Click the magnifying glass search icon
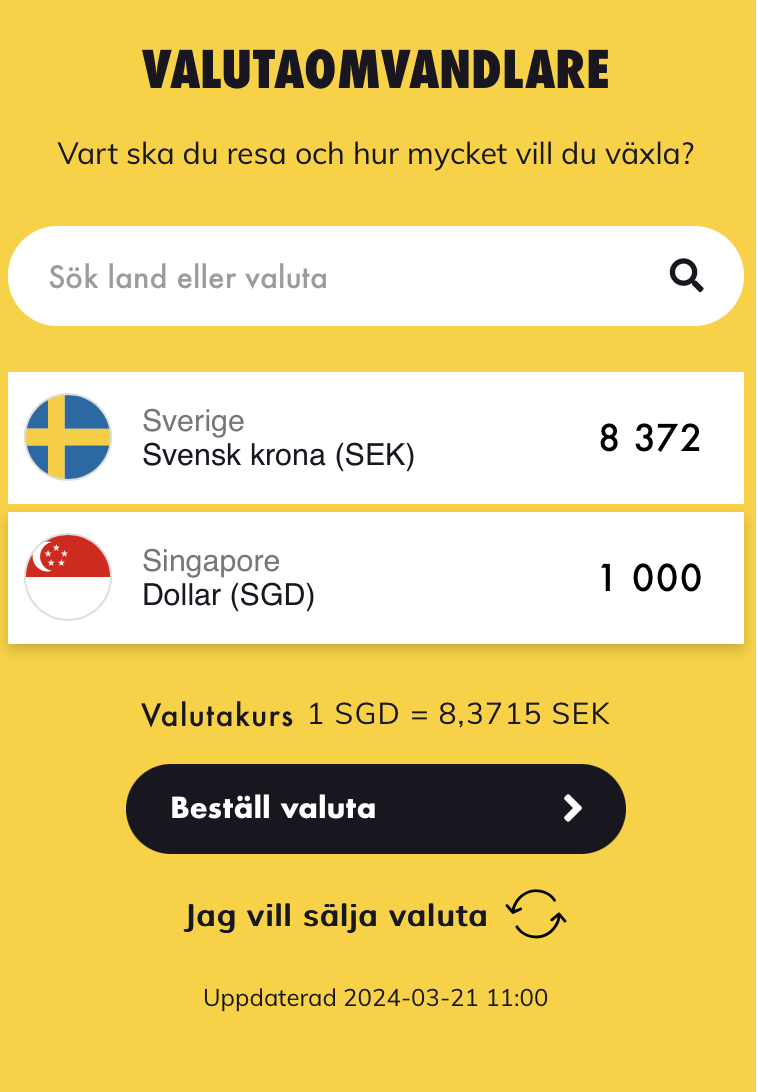758x1092 pixels. [687, 276]
